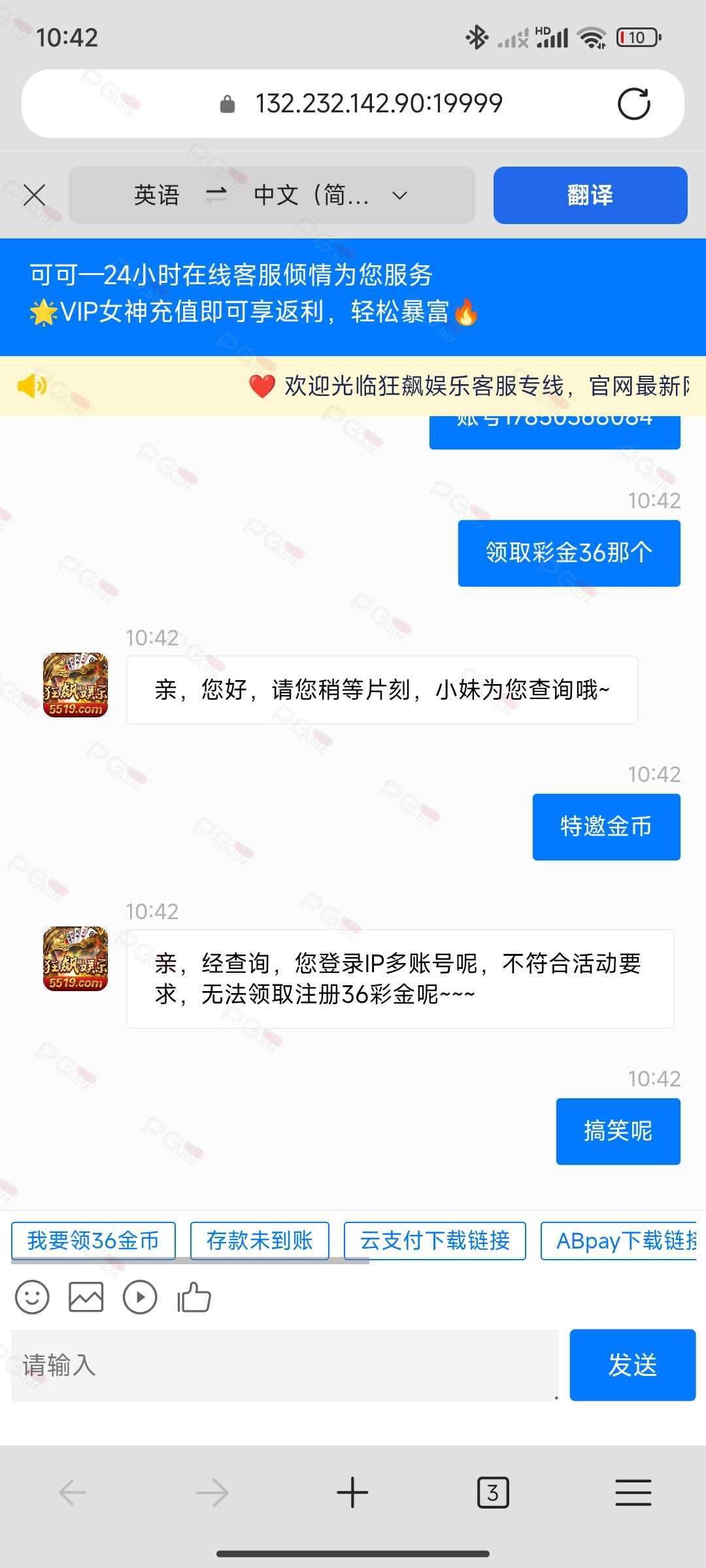Open the emoji picker
The height and width of the screenshot is (1568, 706).
[x=32, y=1297]
